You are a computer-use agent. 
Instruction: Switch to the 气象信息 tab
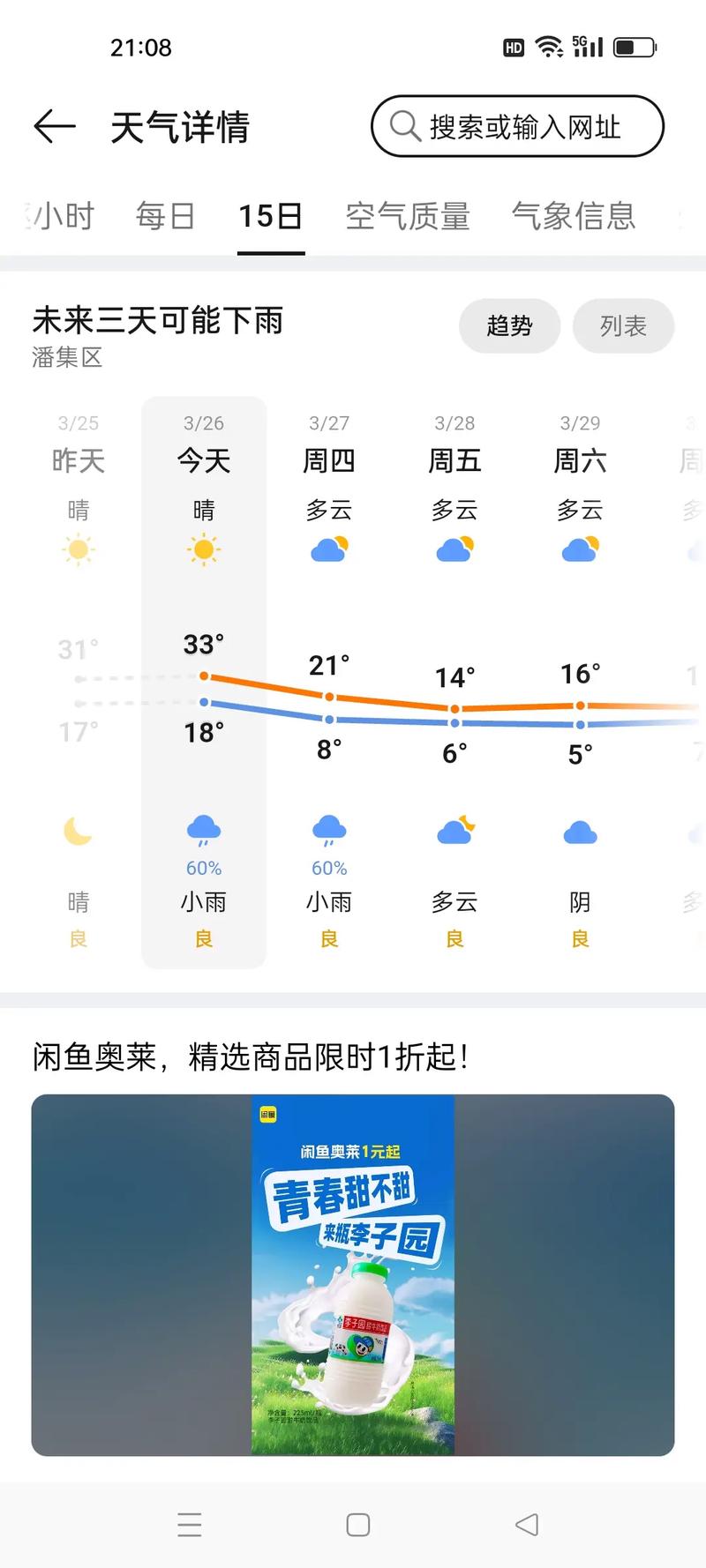tap(575, 216)
